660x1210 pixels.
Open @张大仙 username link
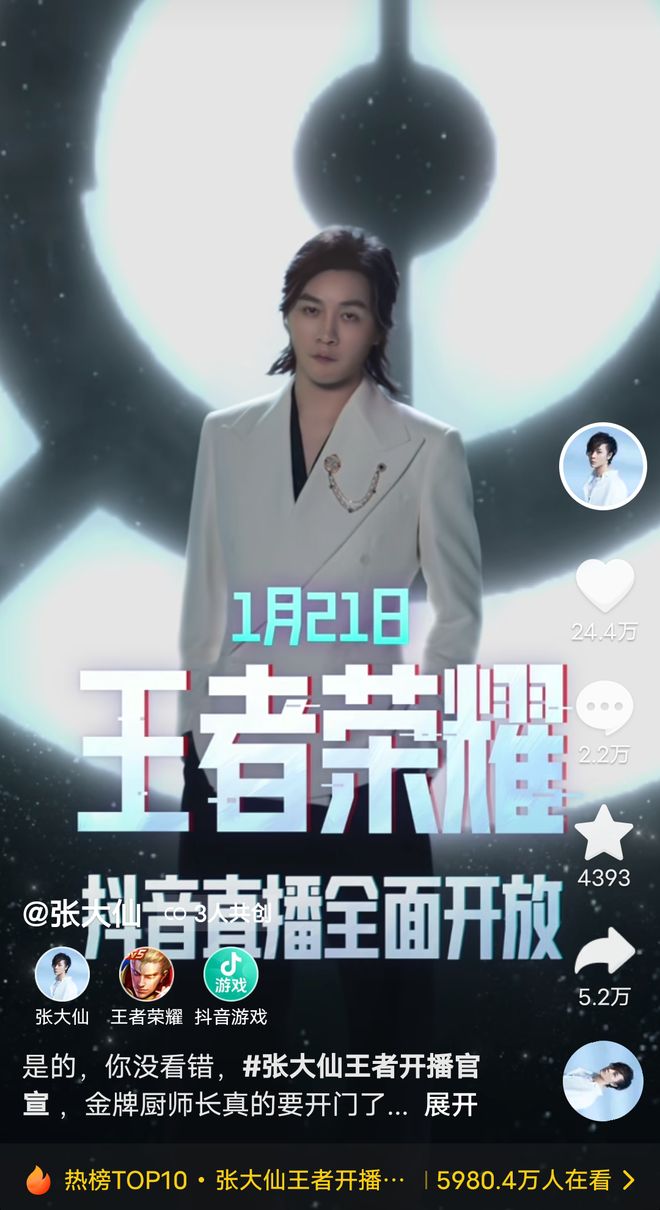point(82,913)
